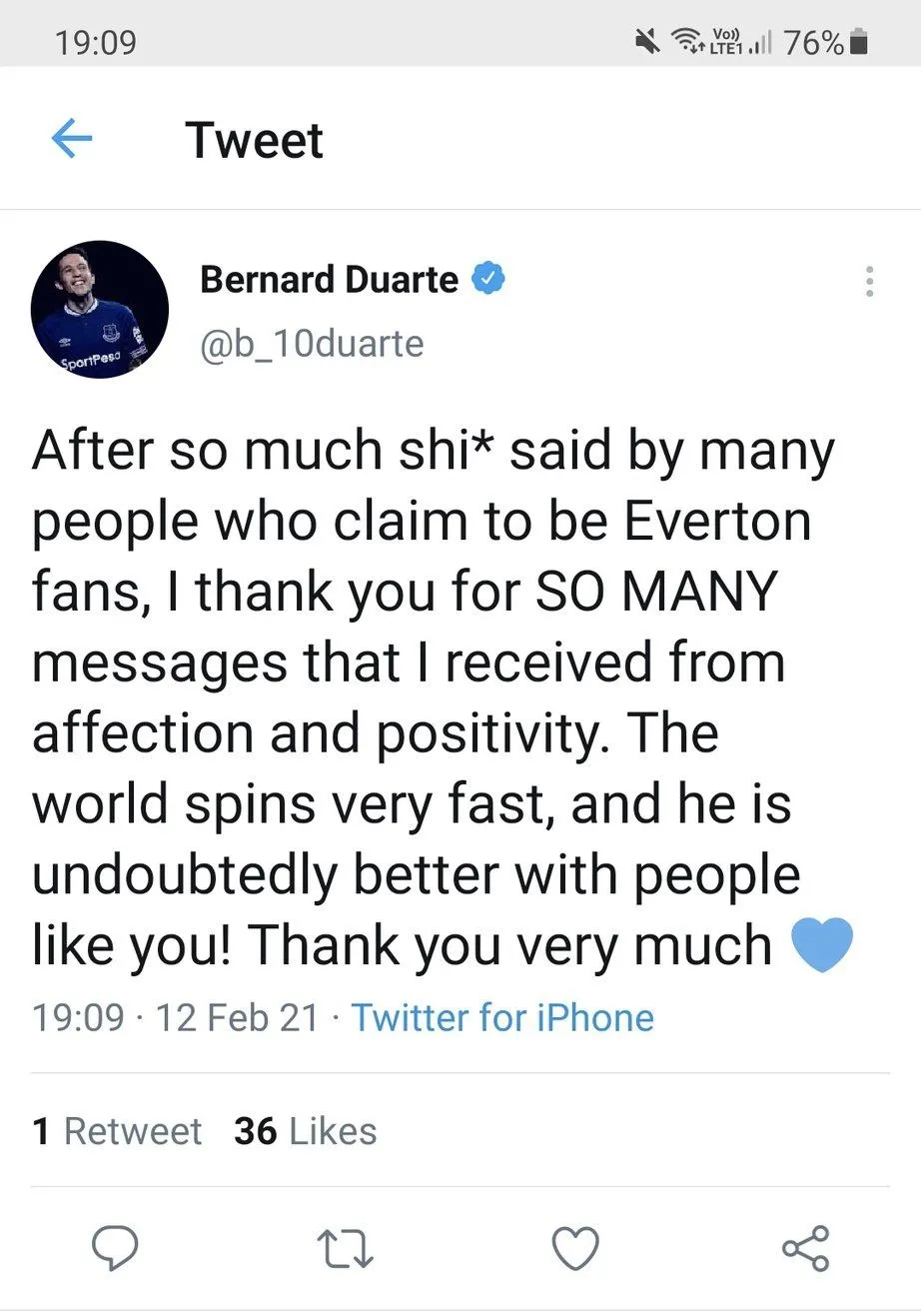Viewport: 921px width, 1316px height.
Task: See the 36 Likes list
Action: [305, 1131]
